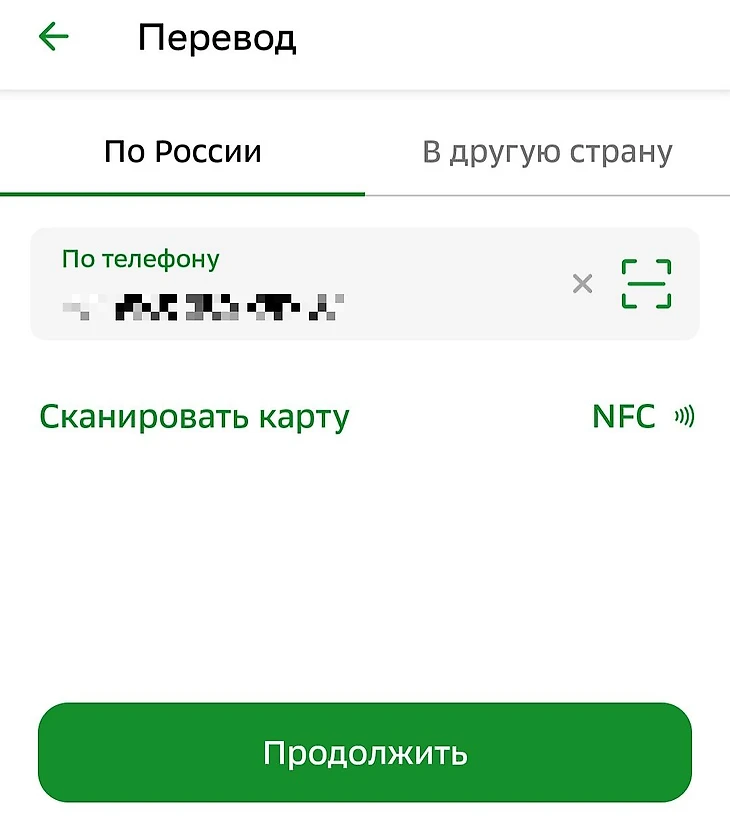This screenshot has height=818, width=730.
Task: Select the «По России» tab
Action: [x=182, y=152]
